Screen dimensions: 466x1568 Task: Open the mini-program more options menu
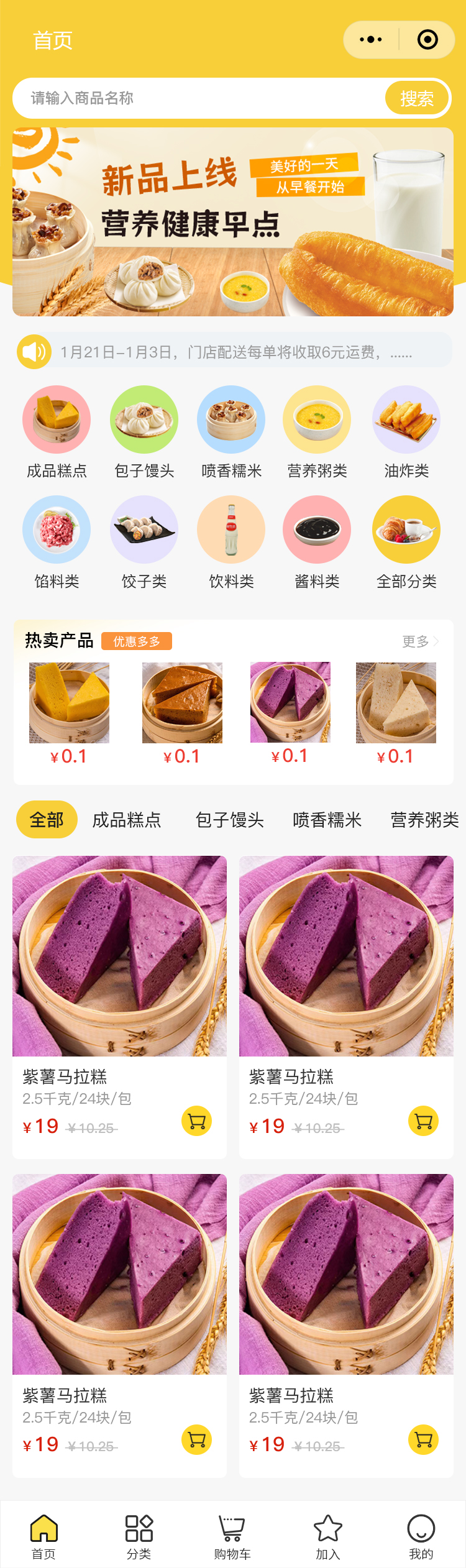pos(371,40)
